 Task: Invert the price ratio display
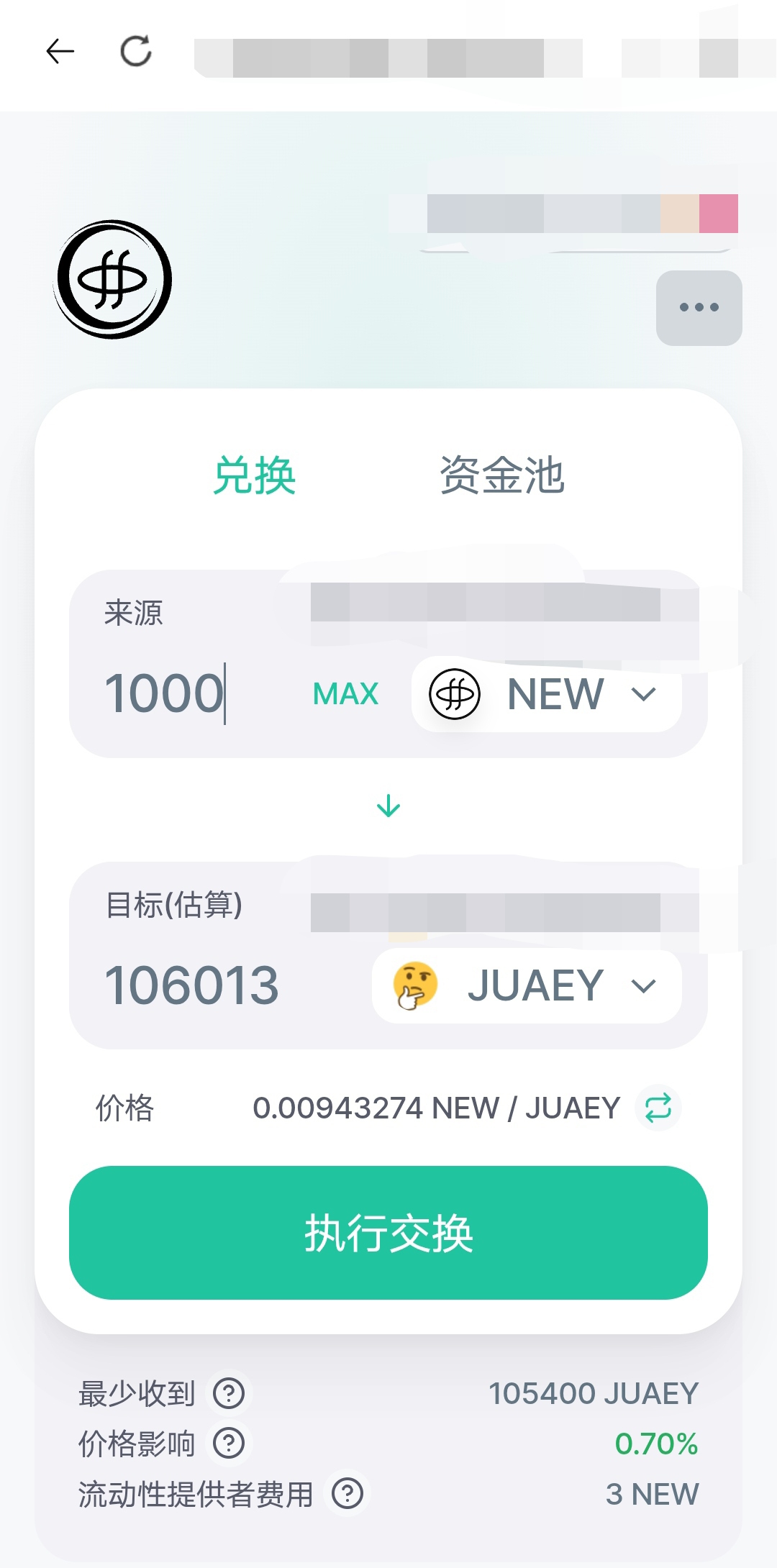(658, 1108)
